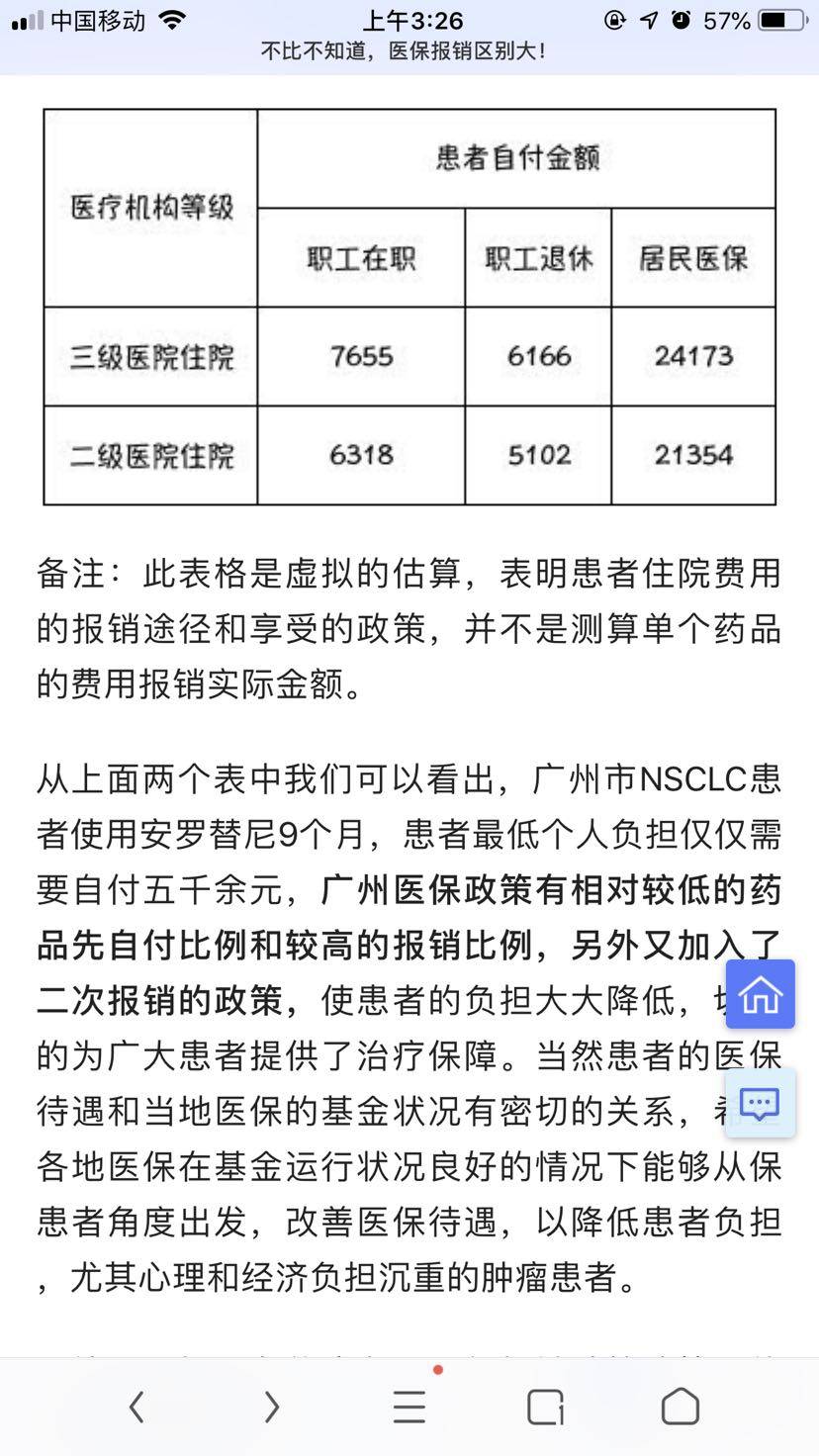Open the browser menu
This screenshot has height=1456, width=819.
click(x=409, y=1407)
